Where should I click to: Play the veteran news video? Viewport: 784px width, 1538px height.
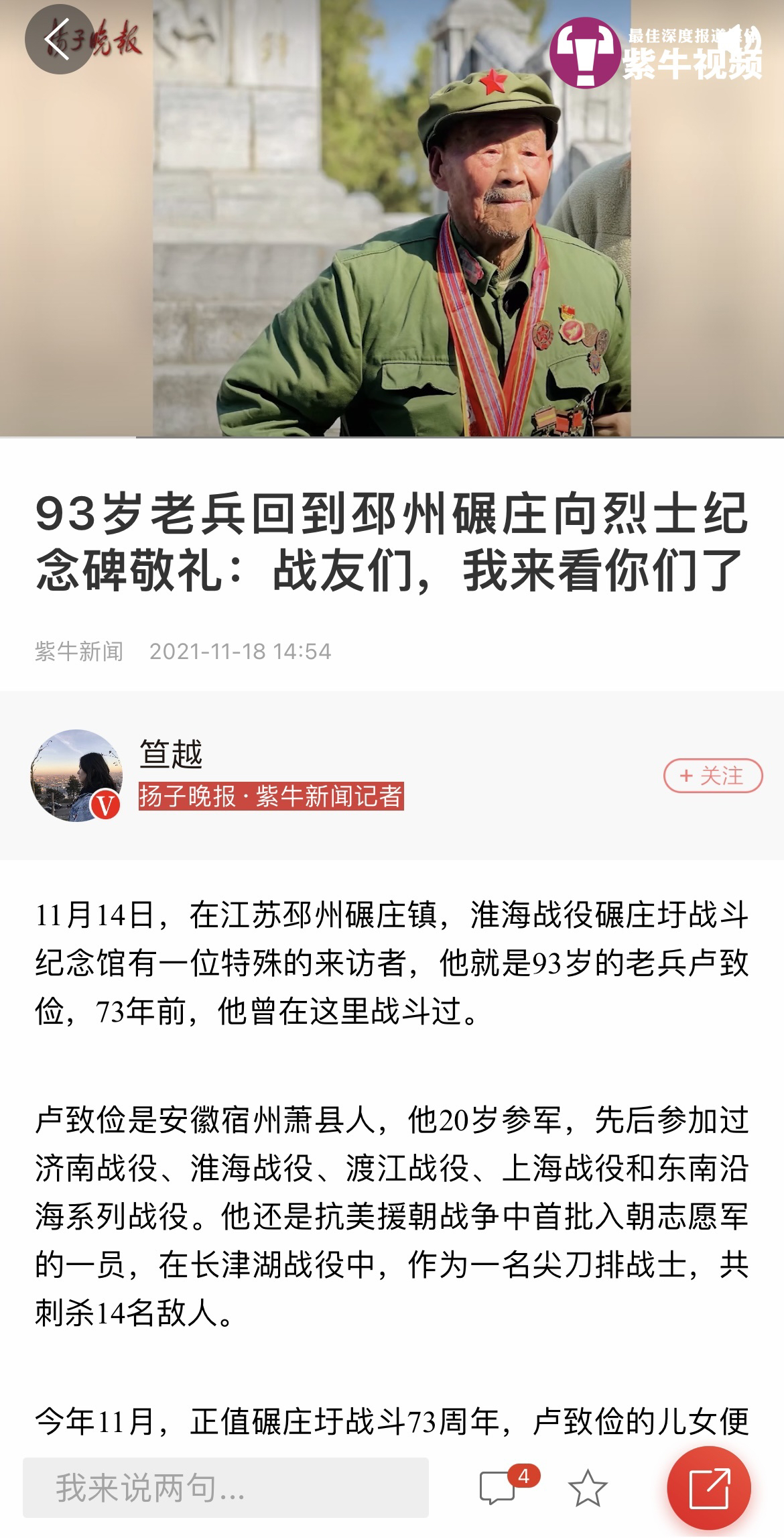pyautogui.click(x=392, y=221)
